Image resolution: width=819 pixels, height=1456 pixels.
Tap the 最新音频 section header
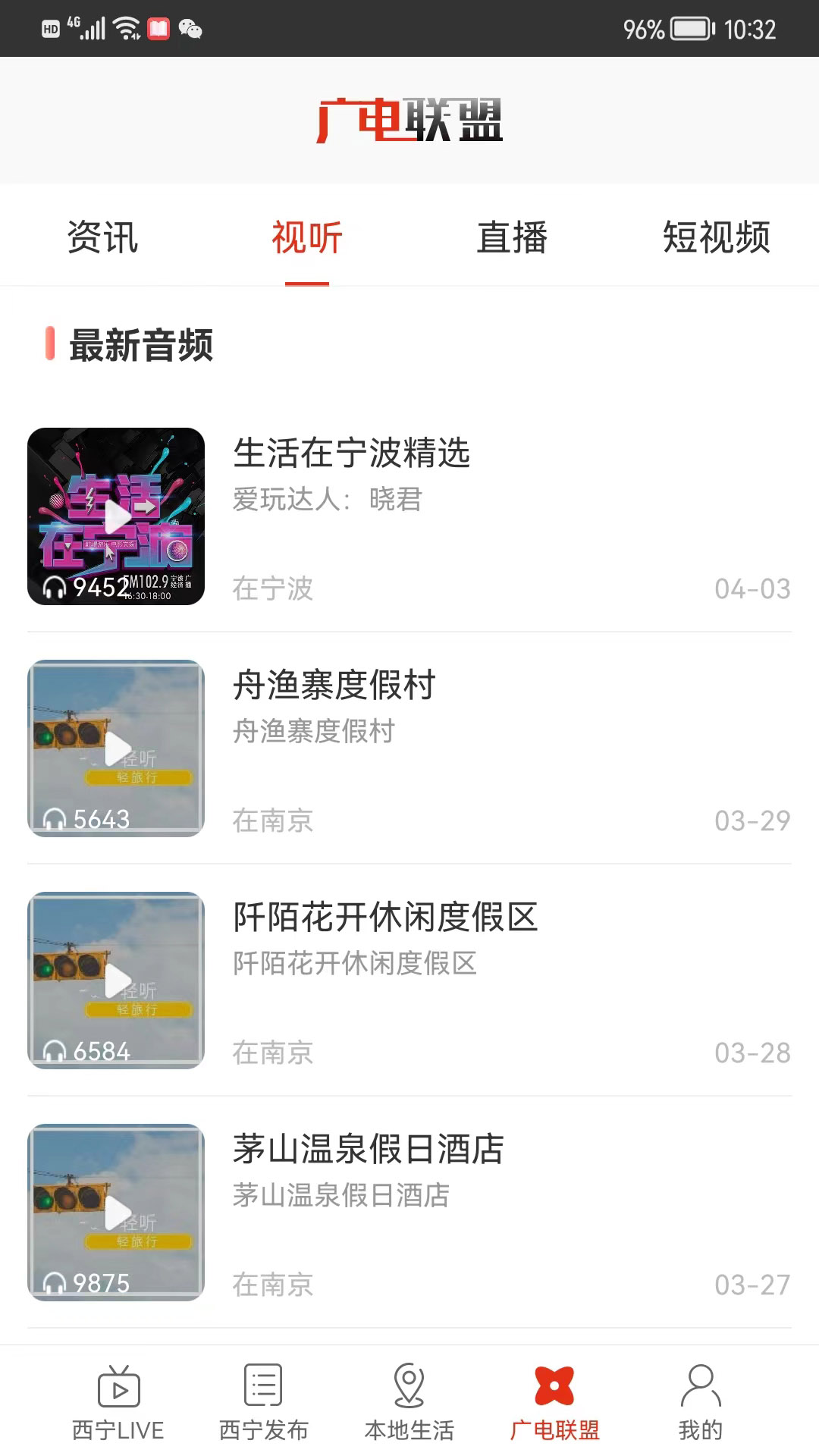click(x=141, y=345)
